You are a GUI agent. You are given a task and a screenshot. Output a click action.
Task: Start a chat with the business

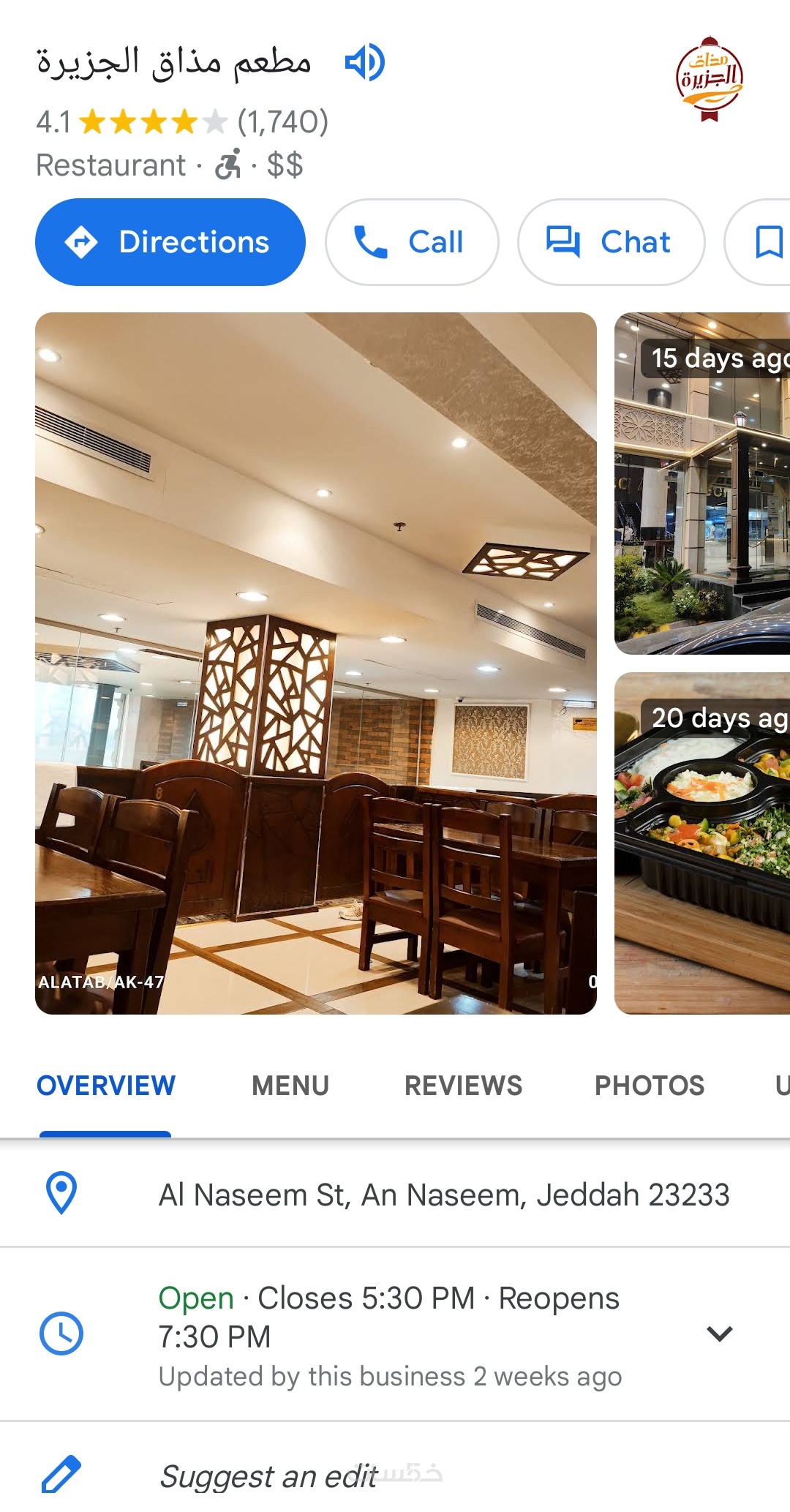611,242
